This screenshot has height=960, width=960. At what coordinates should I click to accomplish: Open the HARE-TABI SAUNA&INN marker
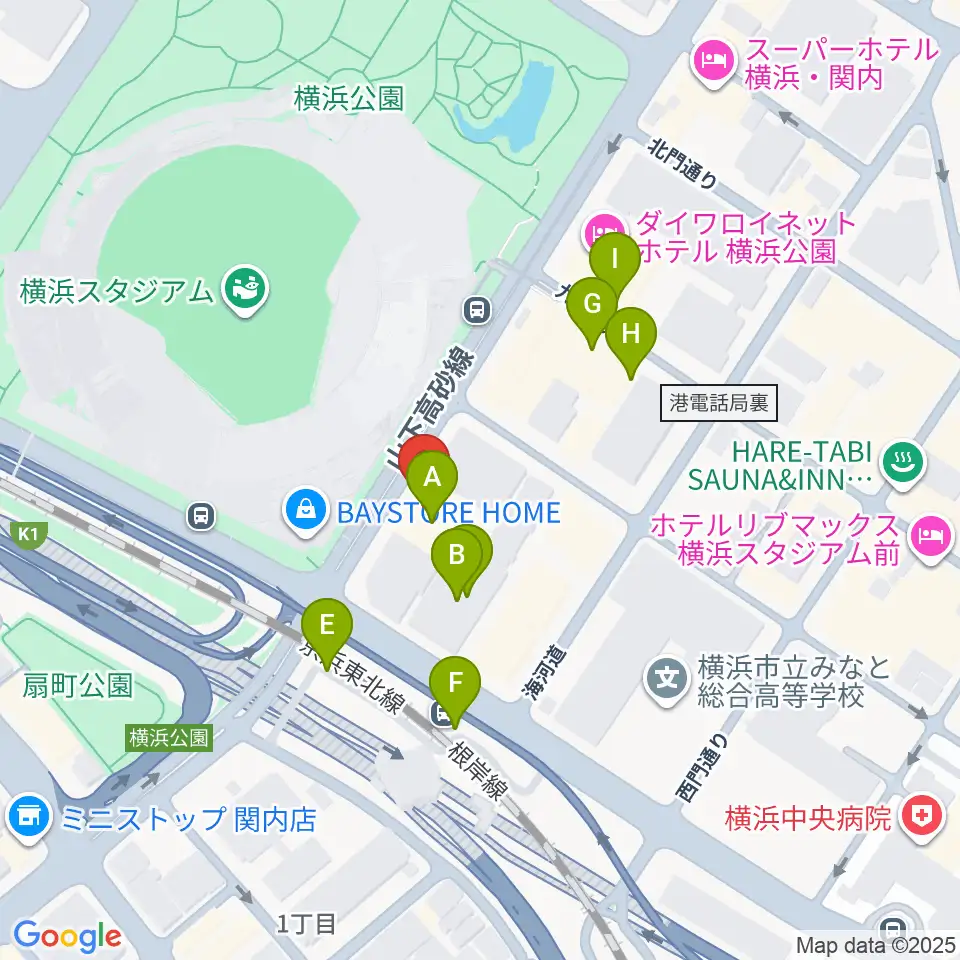(903, 465)
